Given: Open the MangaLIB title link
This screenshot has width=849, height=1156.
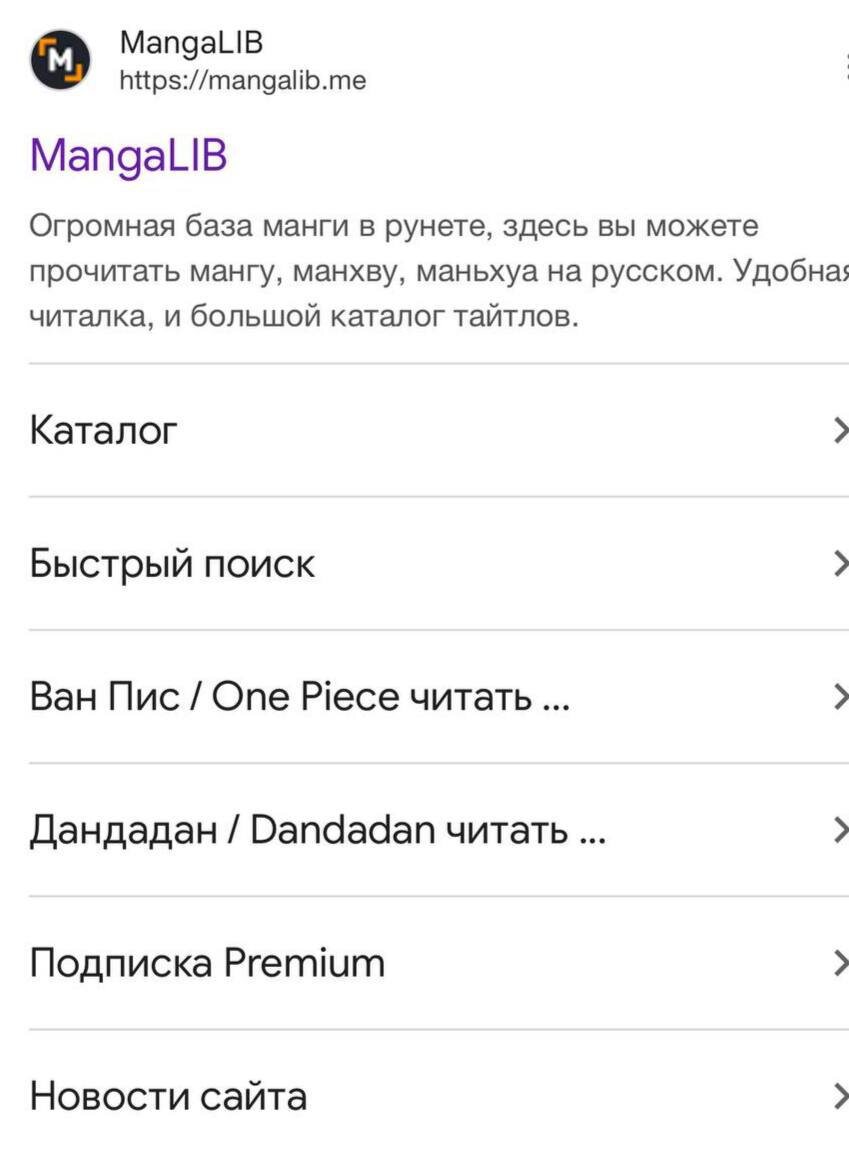Looking at the screenshot, I should (x=128, y=156).
